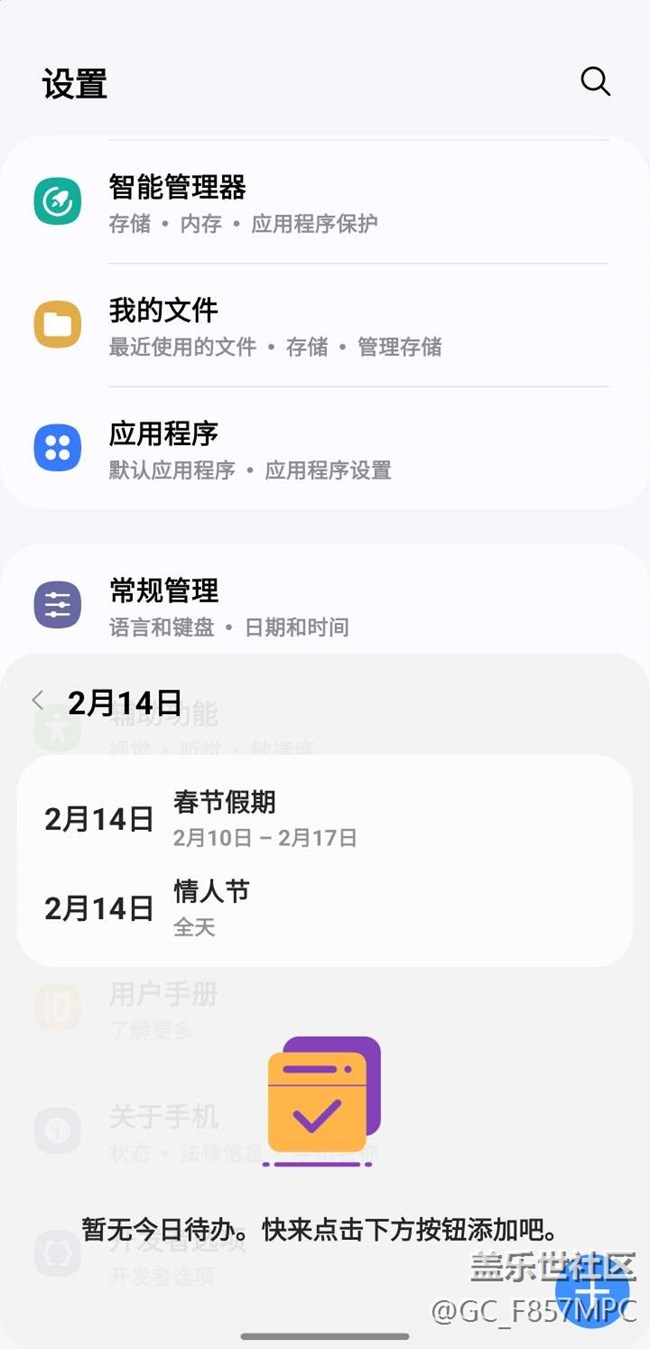
Task: Open the 智能管理器 settings row
Action: coord(325,203)
